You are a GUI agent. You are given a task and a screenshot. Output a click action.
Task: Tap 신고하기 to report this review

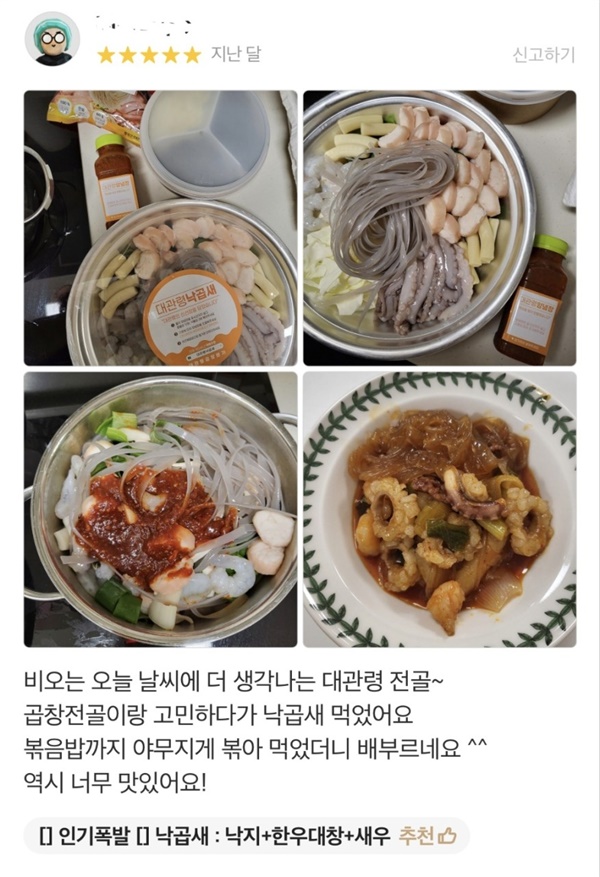pyautogui.click(x=543, y=55)
